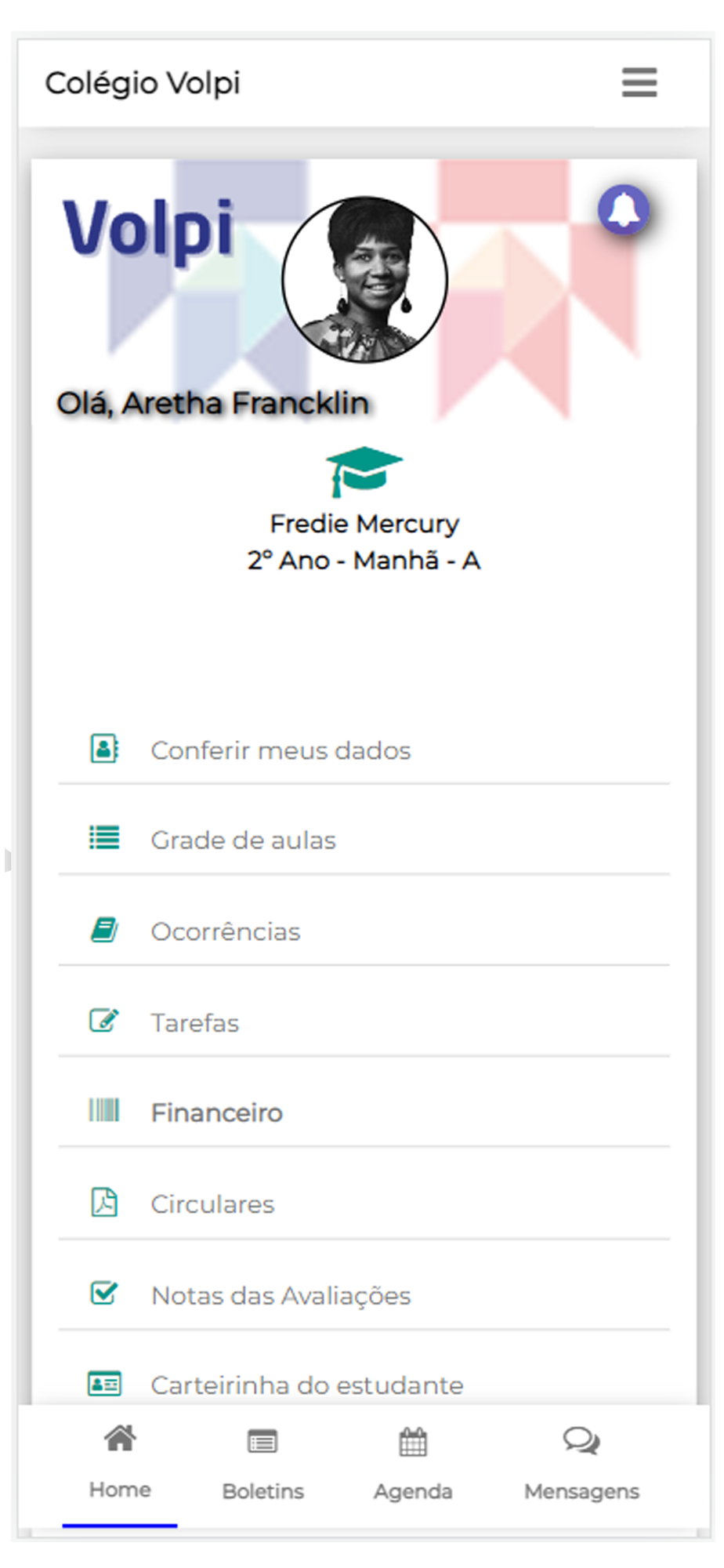This screenshot has height=1568, width=724.
Task: View Grade de aulas
Action: 364,840
